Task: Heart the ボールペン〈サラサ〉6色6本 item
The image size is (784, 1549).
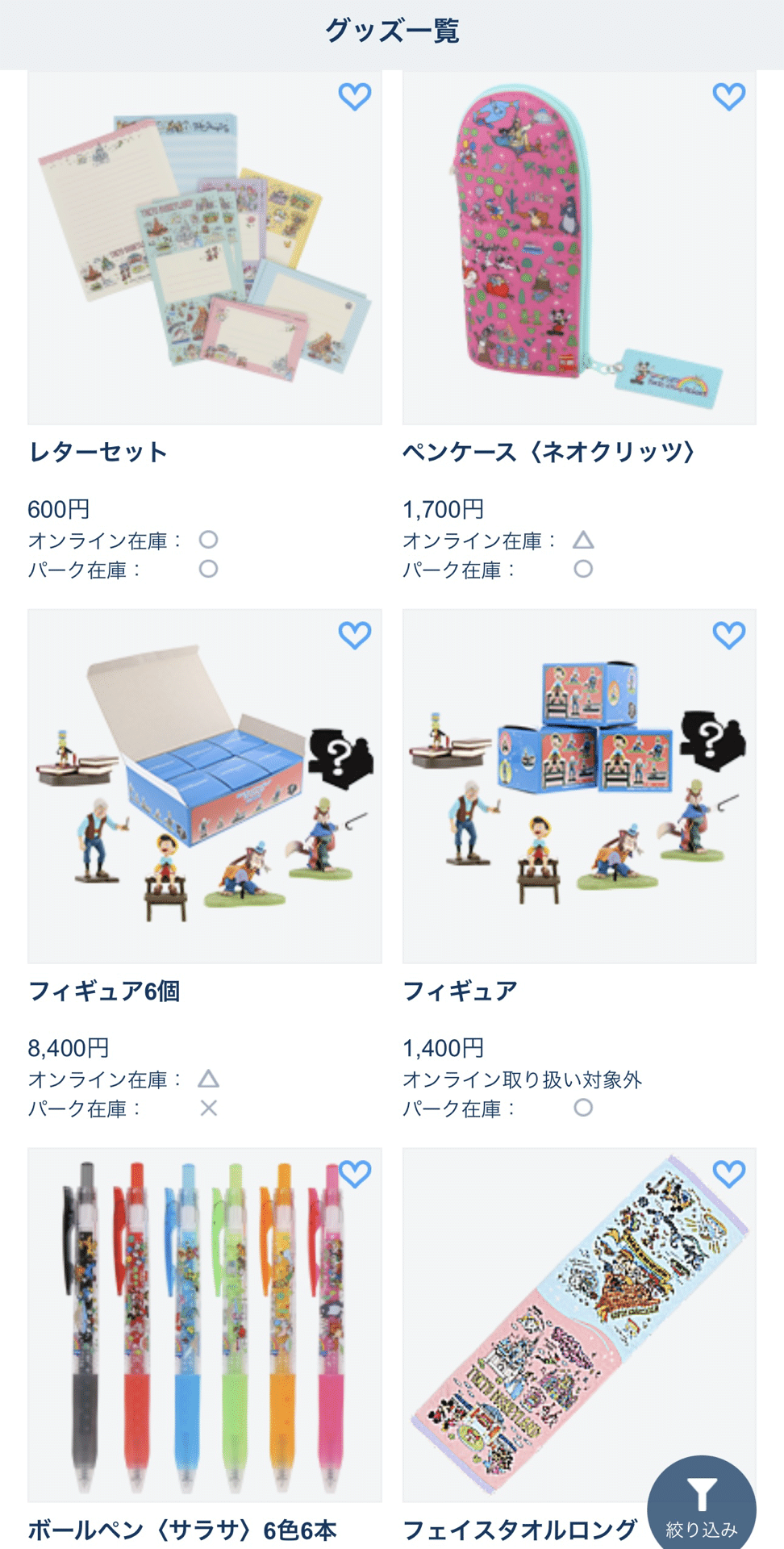Action: click(354, 1173)
